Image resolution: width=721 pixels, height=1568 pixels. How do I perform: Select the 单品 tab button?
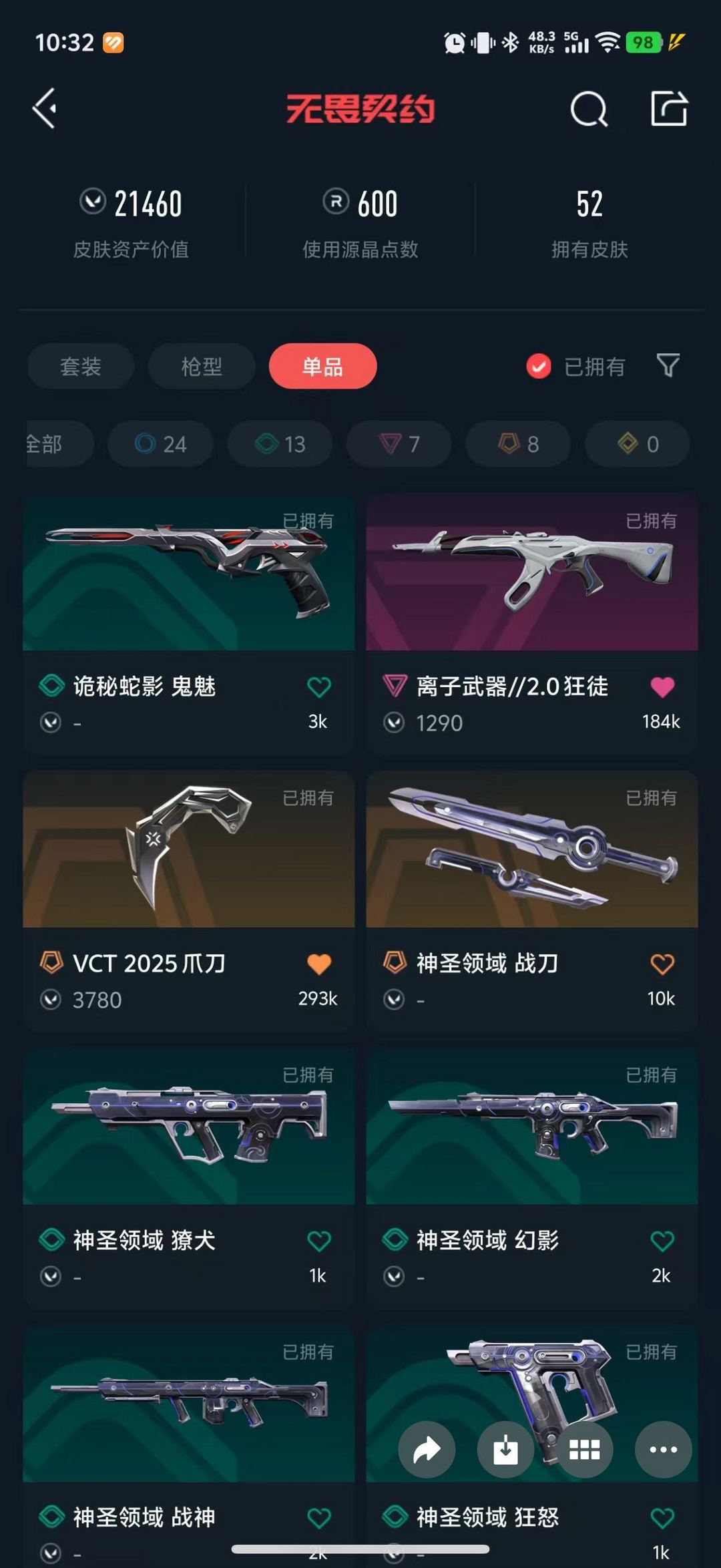[x=322, y=367]
